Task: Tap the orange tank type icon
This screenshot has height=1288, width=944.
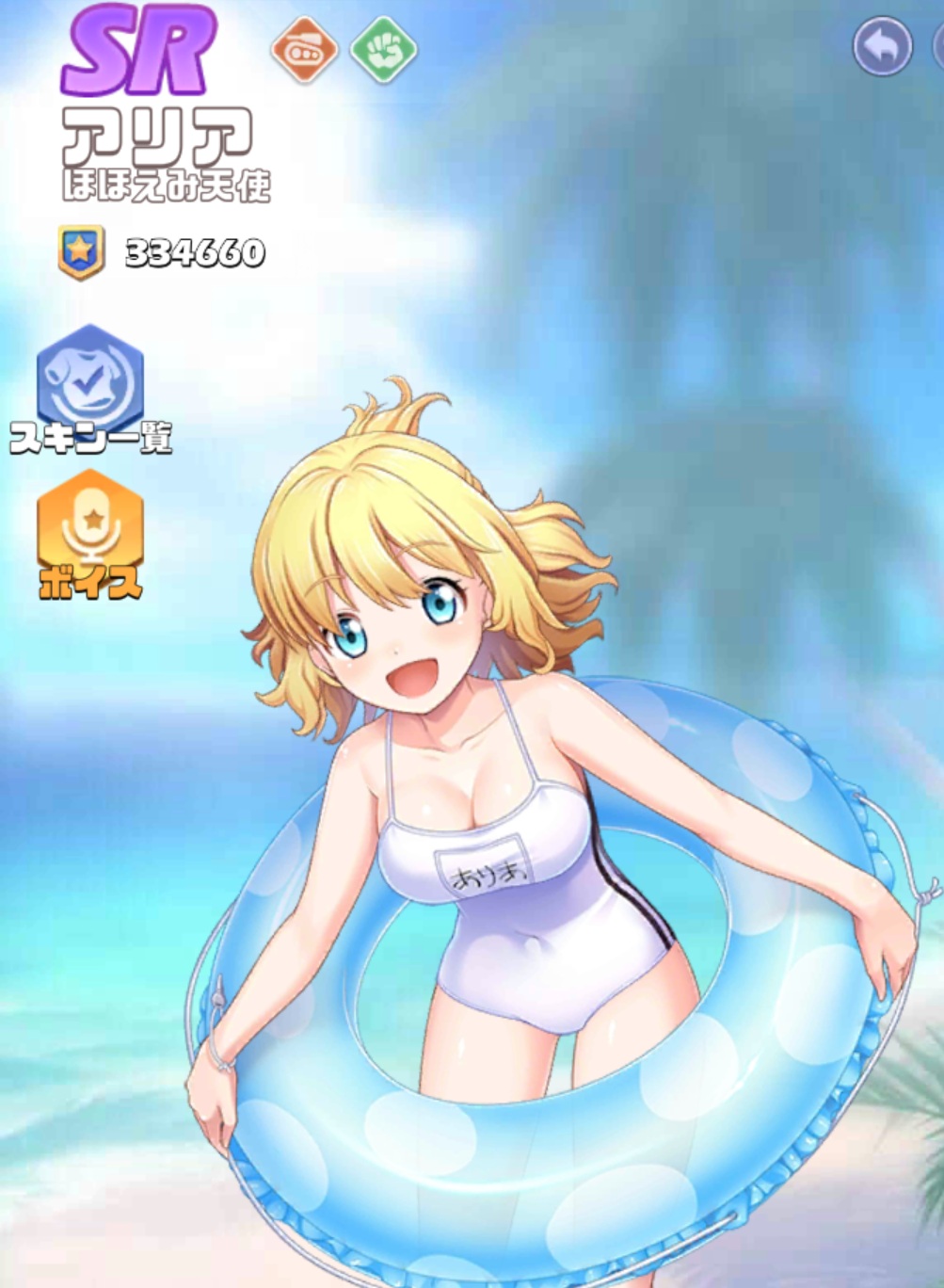Action: 304,49
